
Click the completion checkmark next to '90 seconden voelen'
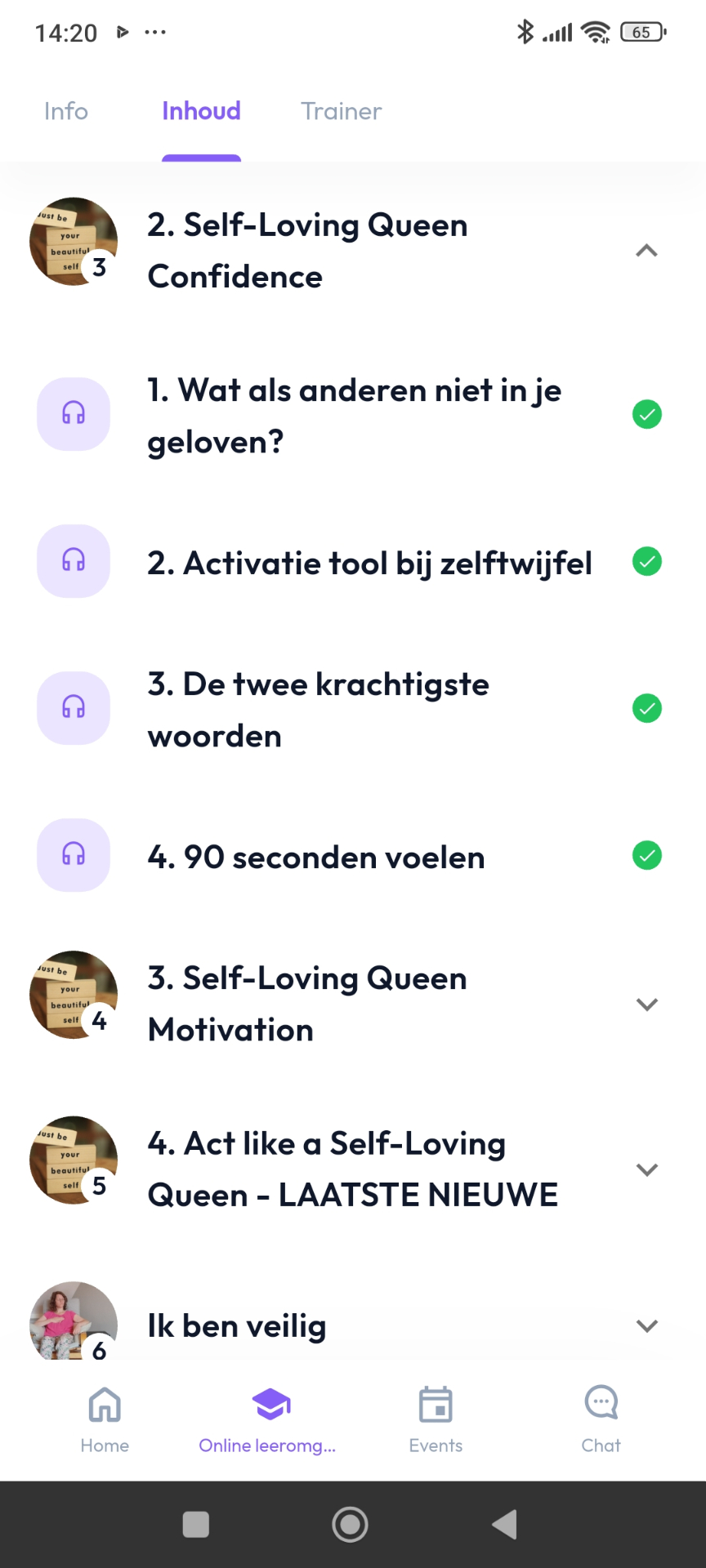(x=646, y=855)
